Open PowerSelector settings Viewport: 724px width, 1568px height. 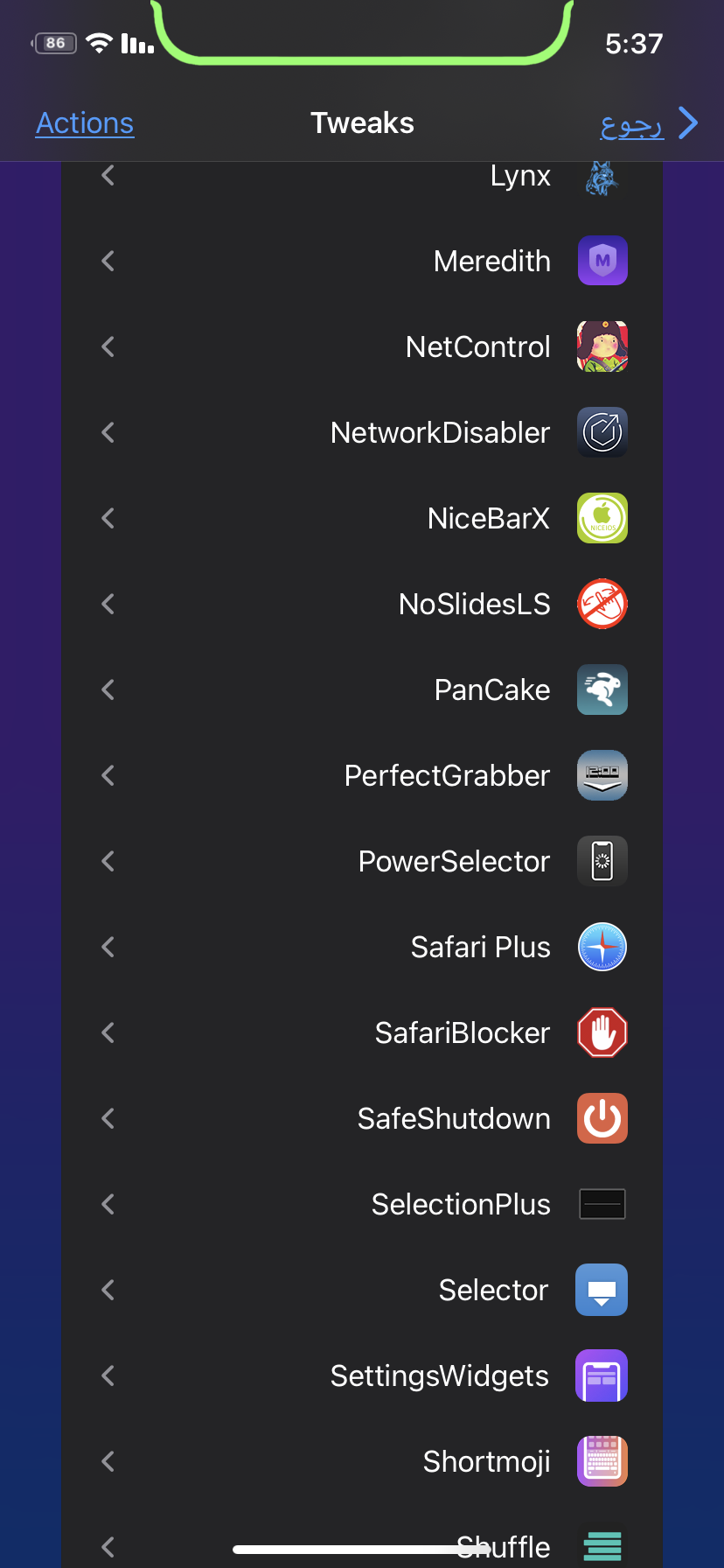coord(362,861)
